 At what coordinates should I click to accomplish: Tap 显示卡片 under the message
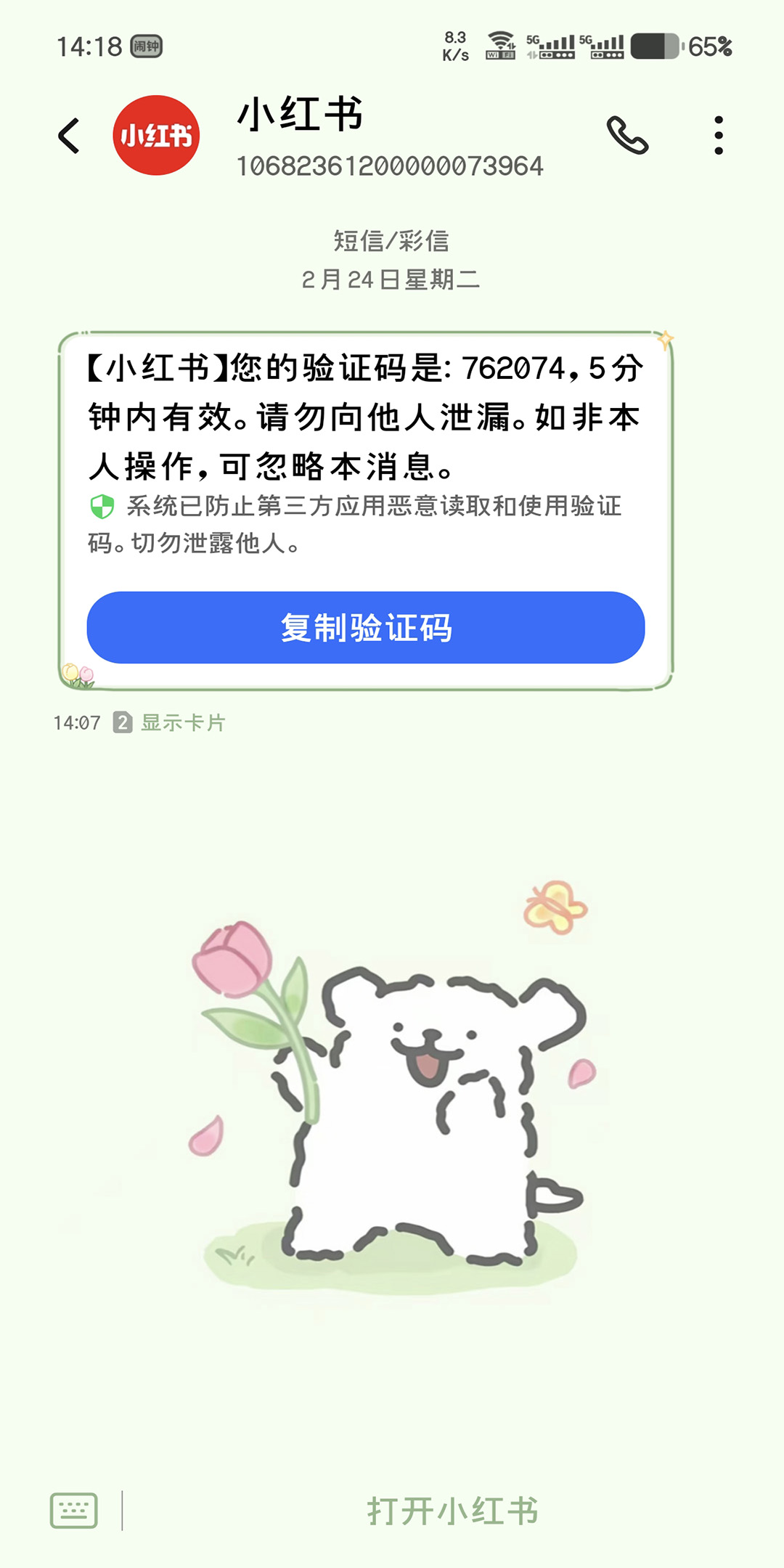click(x=183, y=722)
